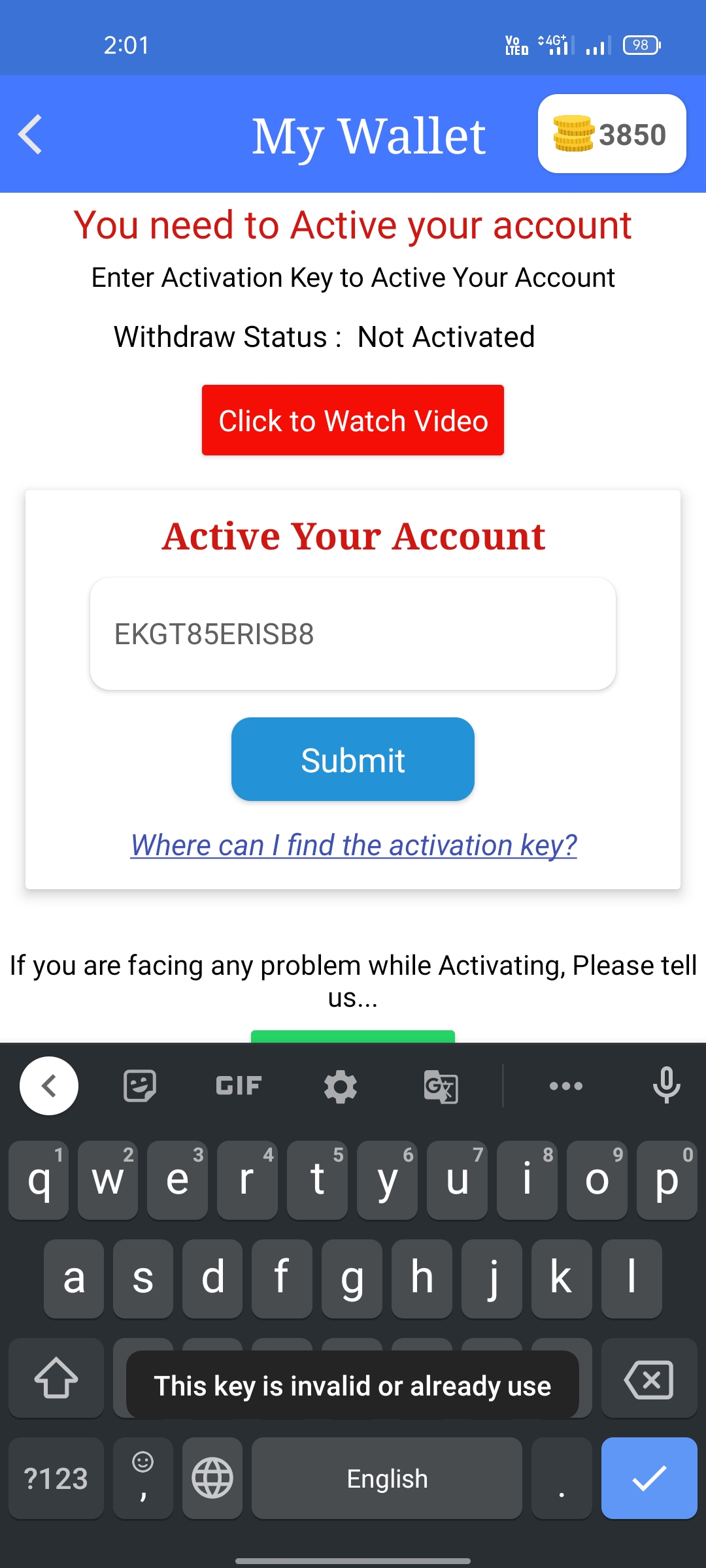Collapse the keyboard toolbar with its arrow
This screenshot has height=1568, width=706.
point(49,1086)
